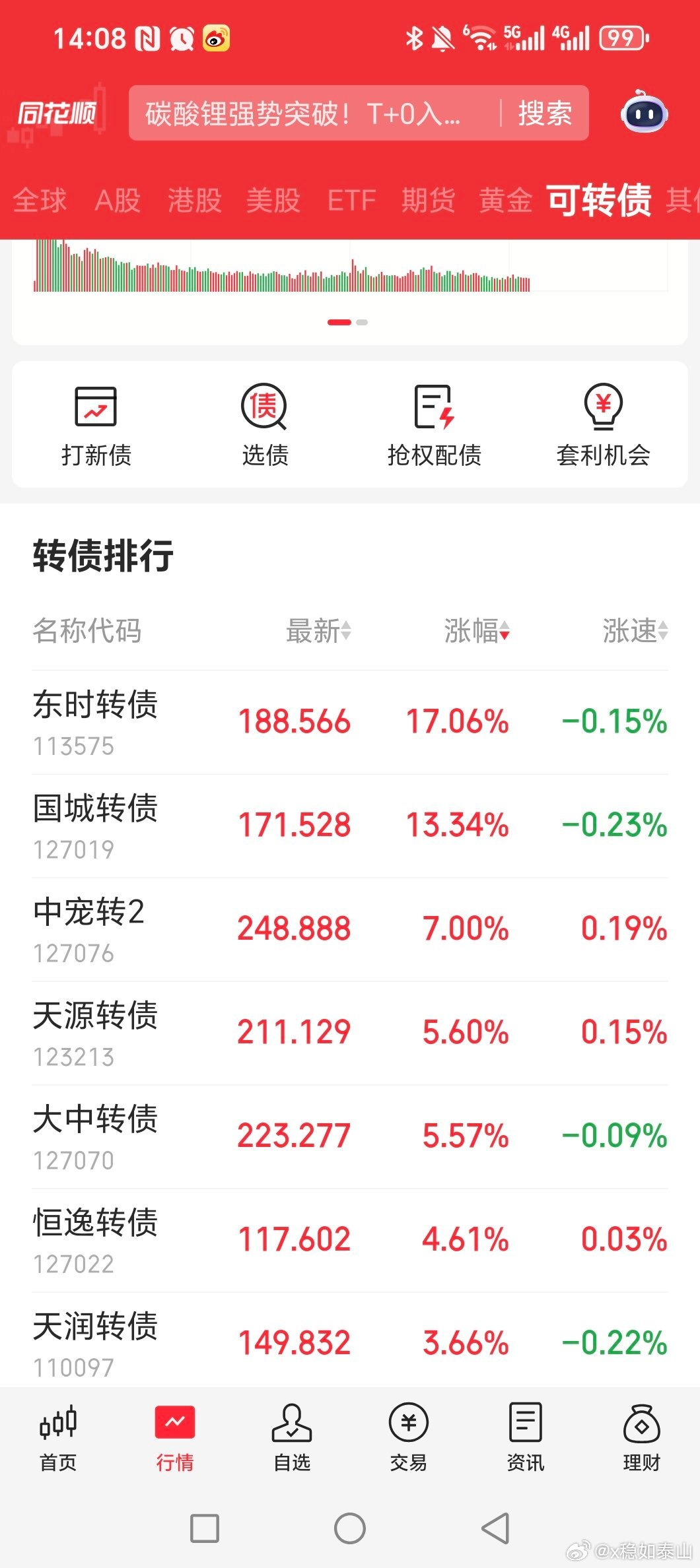Expand the chart carousel second page dot
The width and height of the screenshot is (700, 1568).
[x=361, y=321]
